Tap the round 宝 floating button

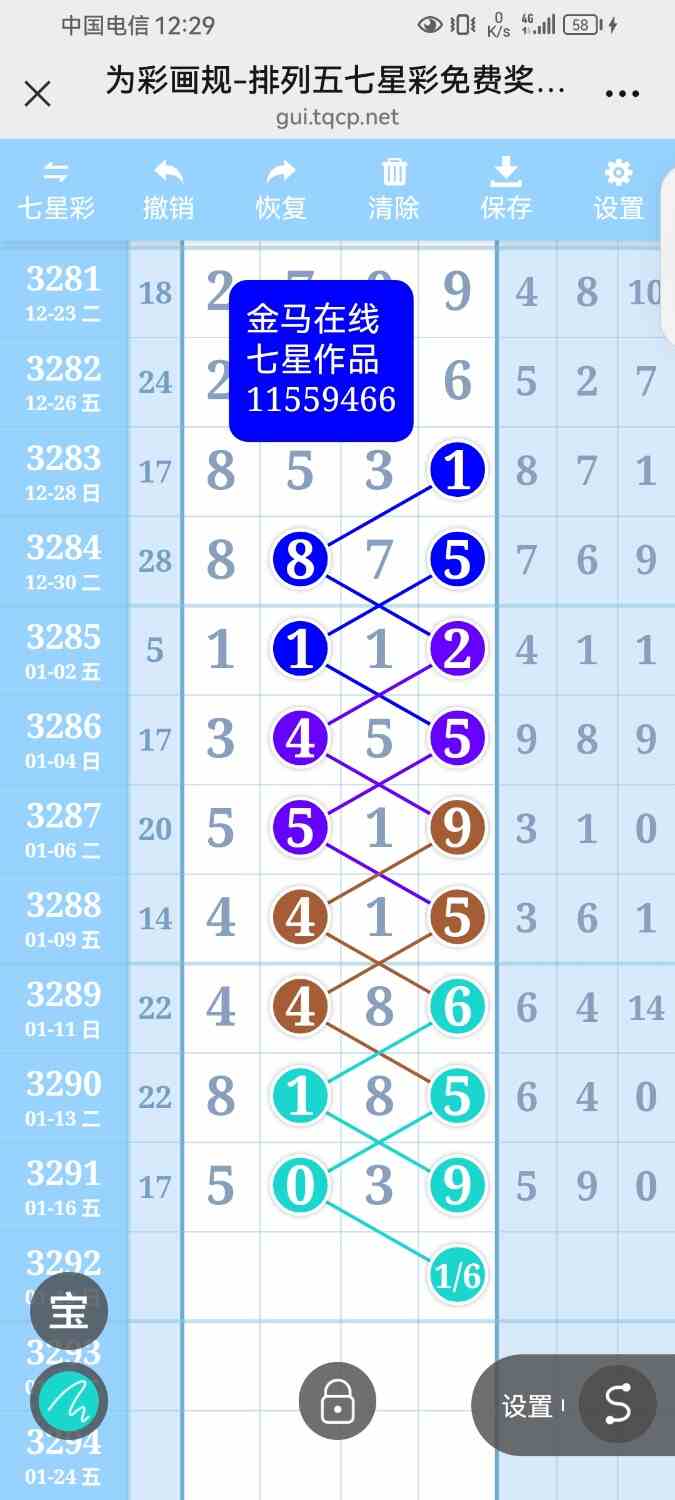tap(69, 1312)
